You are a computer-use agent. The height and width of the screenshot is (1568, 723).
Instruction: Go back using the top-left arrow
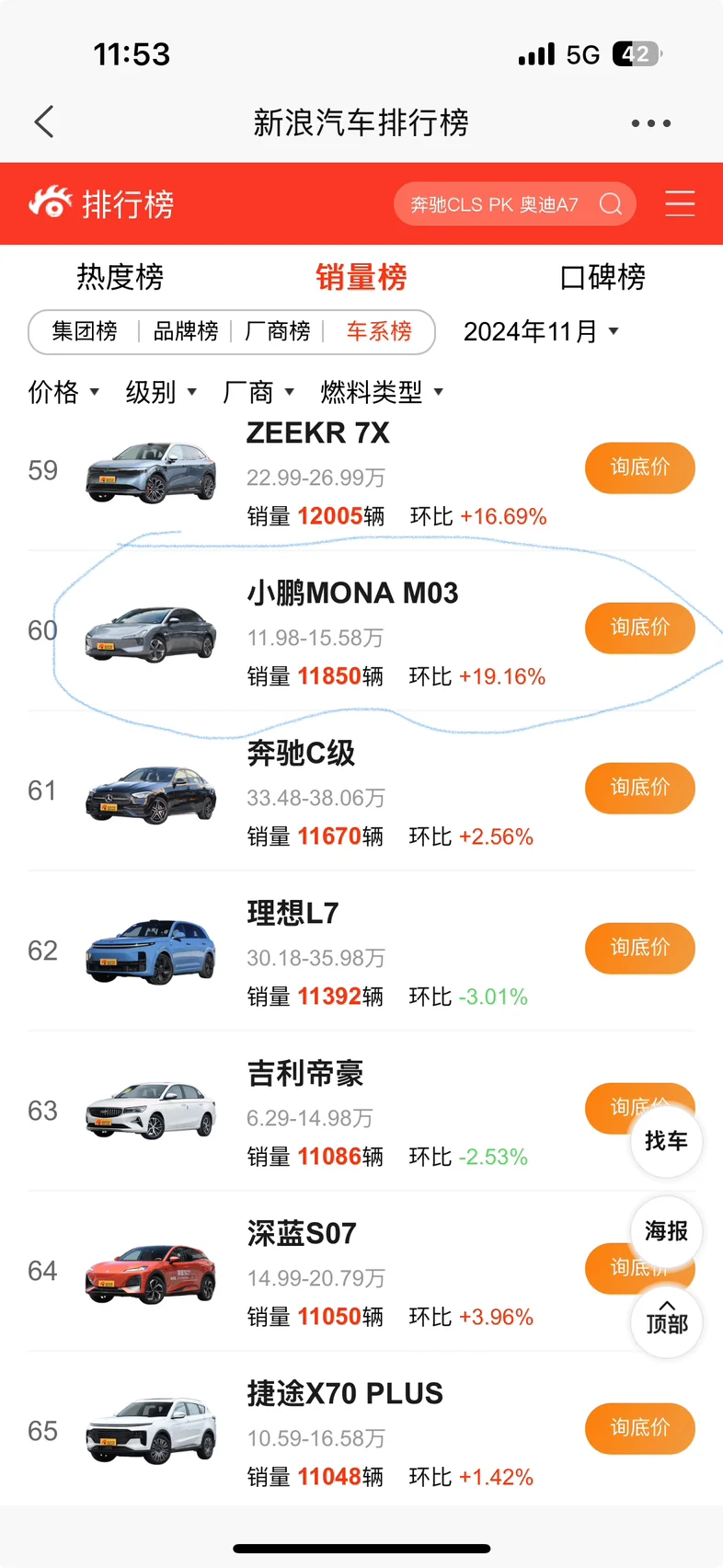[44, 121]
